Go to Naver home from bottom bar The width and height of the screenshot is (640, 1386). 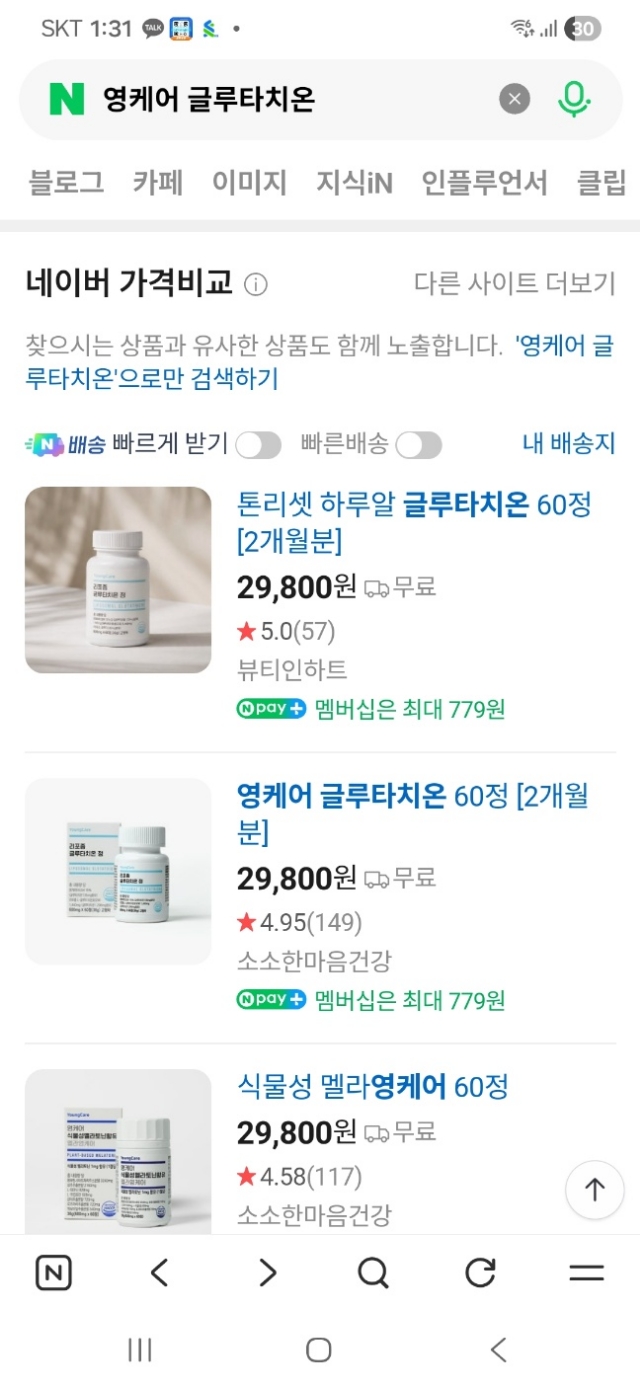(x=53, y=1272)
